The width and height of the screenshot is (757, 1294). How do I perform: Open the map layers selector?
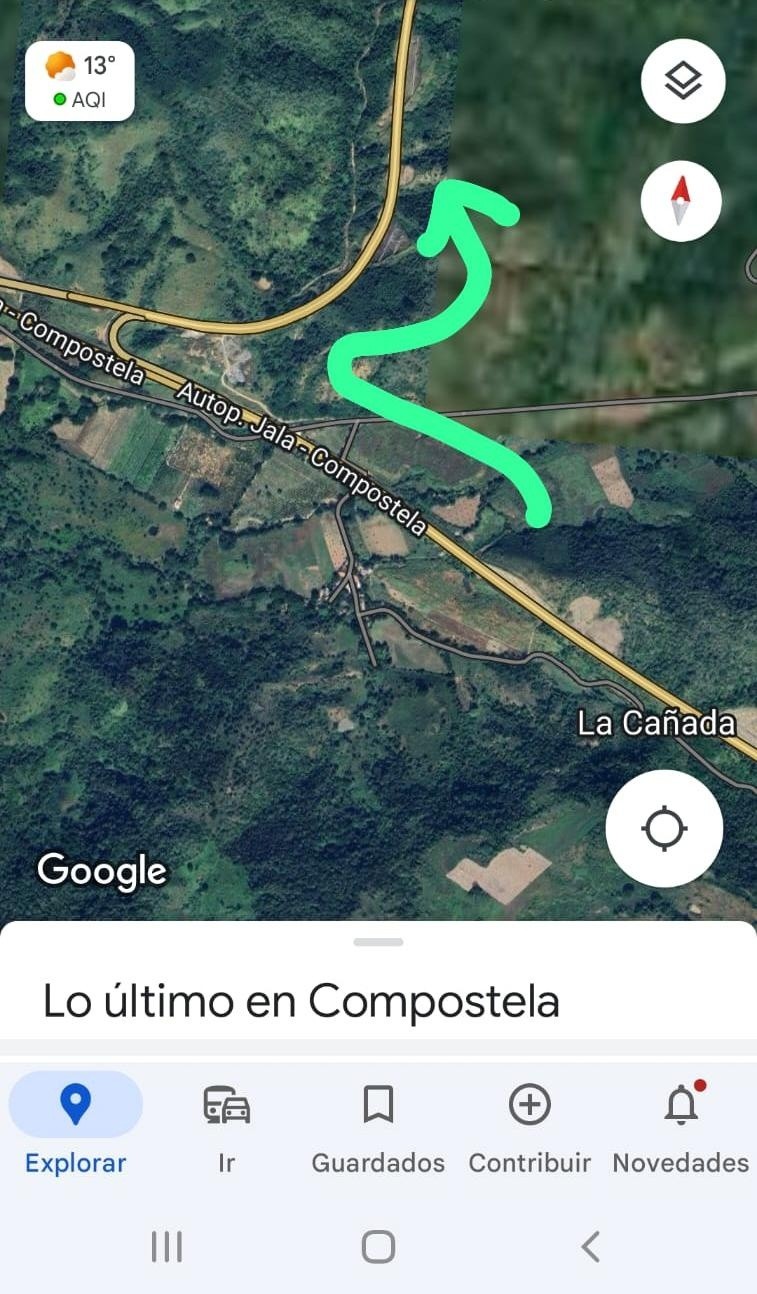682,81
